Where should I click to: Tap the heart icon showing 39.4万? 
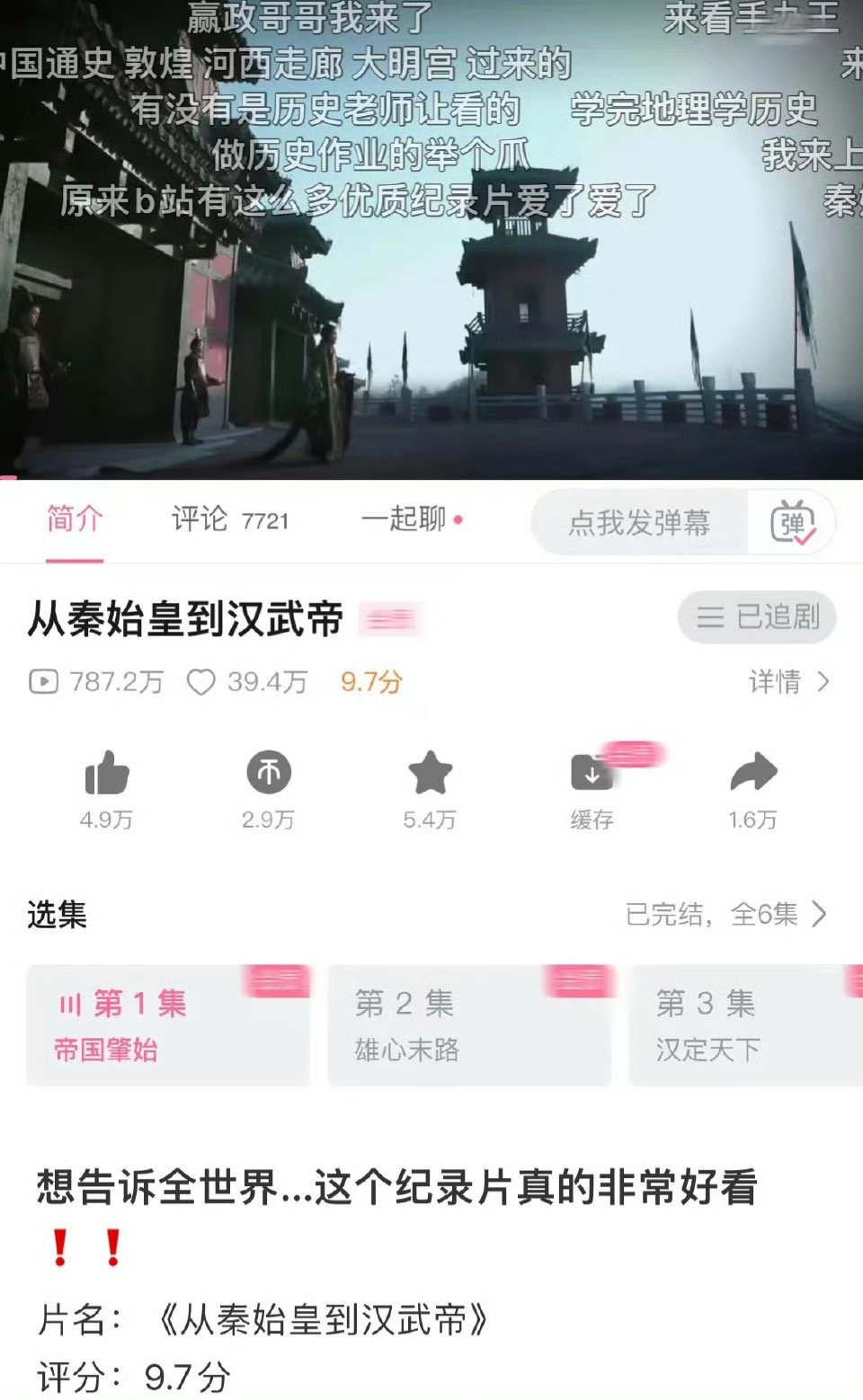(x=202, y=682)
